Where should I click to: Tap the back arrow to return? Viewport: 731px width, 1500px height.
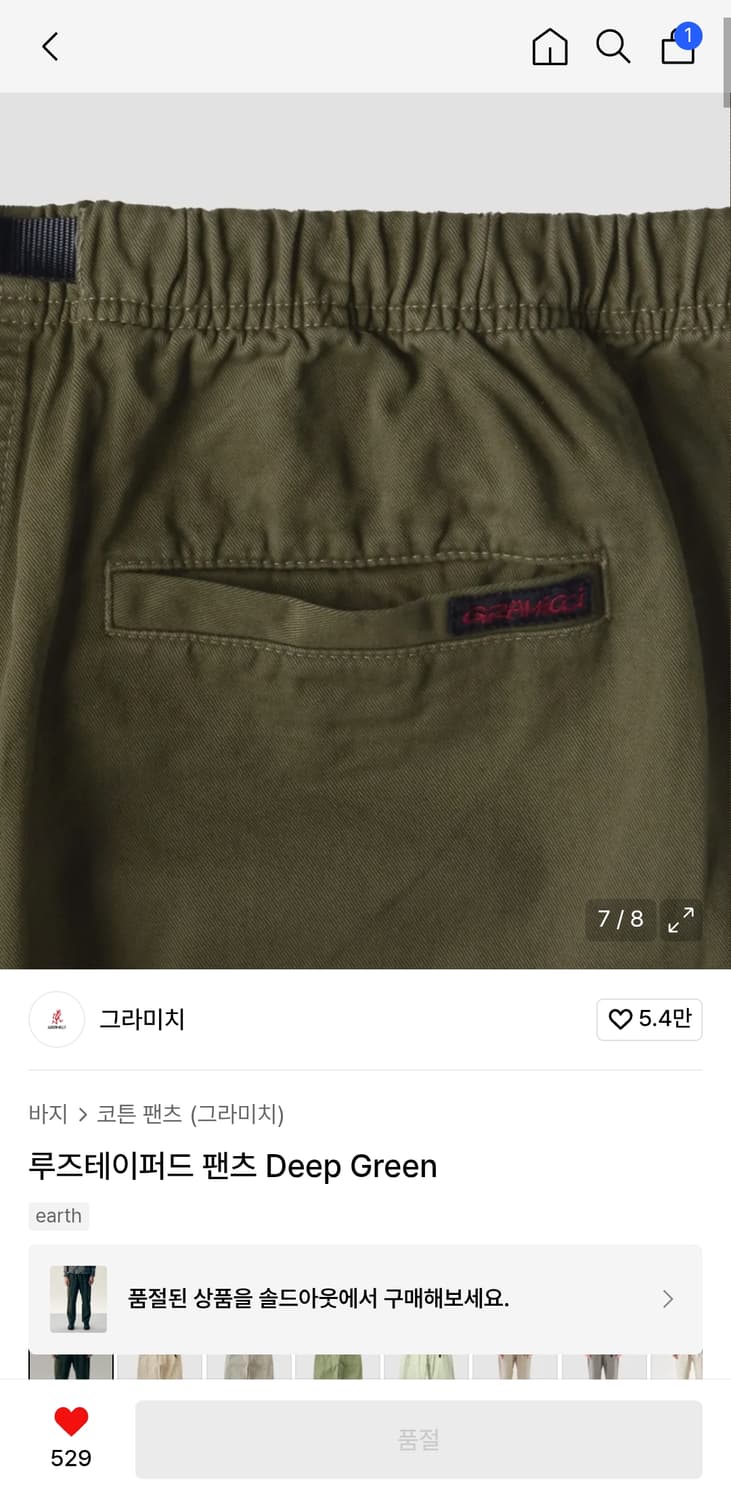tap(50, 46)
